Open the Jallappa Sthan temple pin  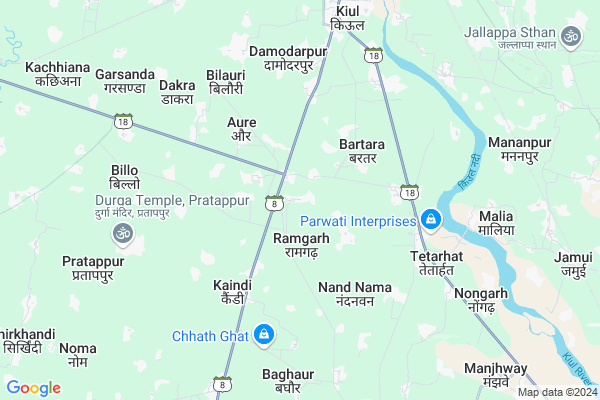(571, 37)
